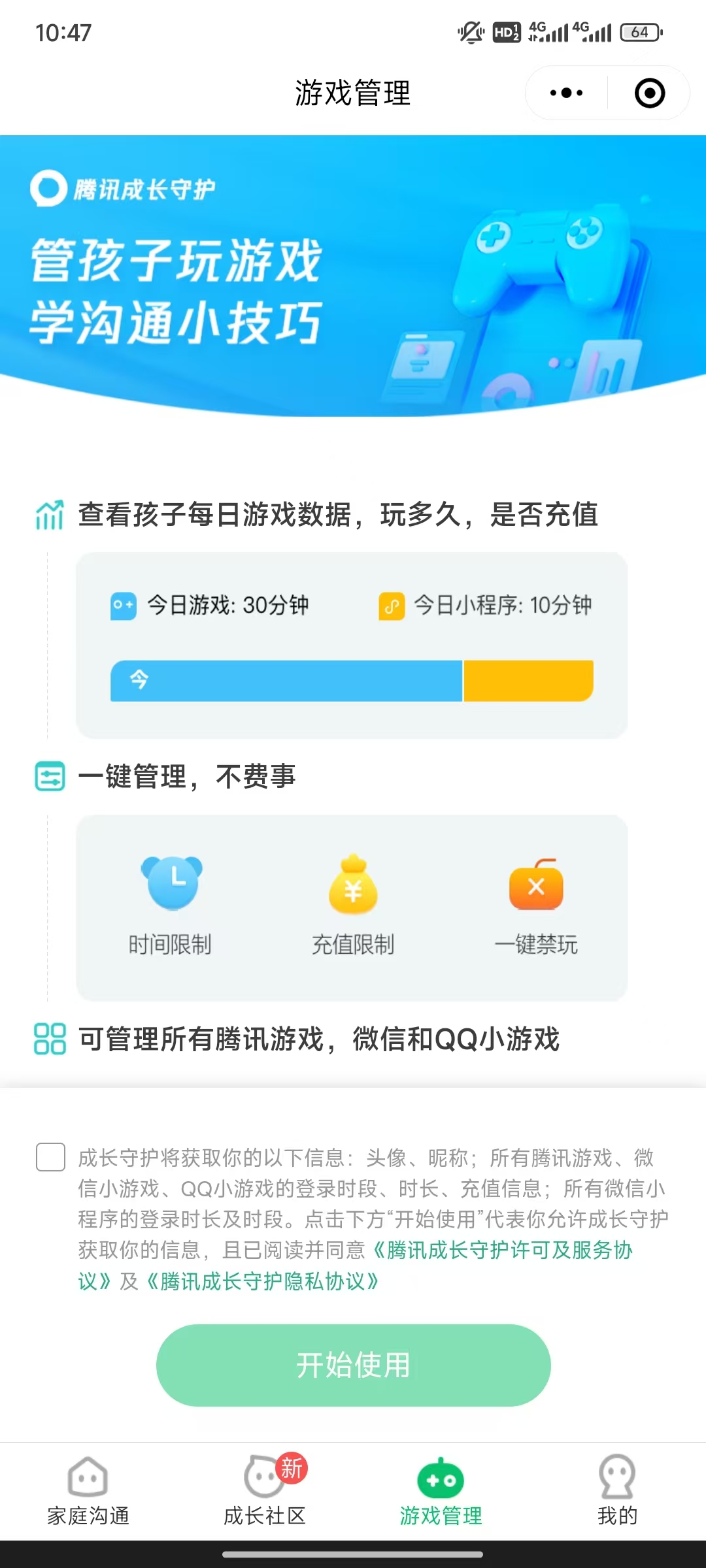This screenshot has height=1568, width=706.
Task: Open 腾讯成长守护隐私协议 link
Action: [261, 1281]
